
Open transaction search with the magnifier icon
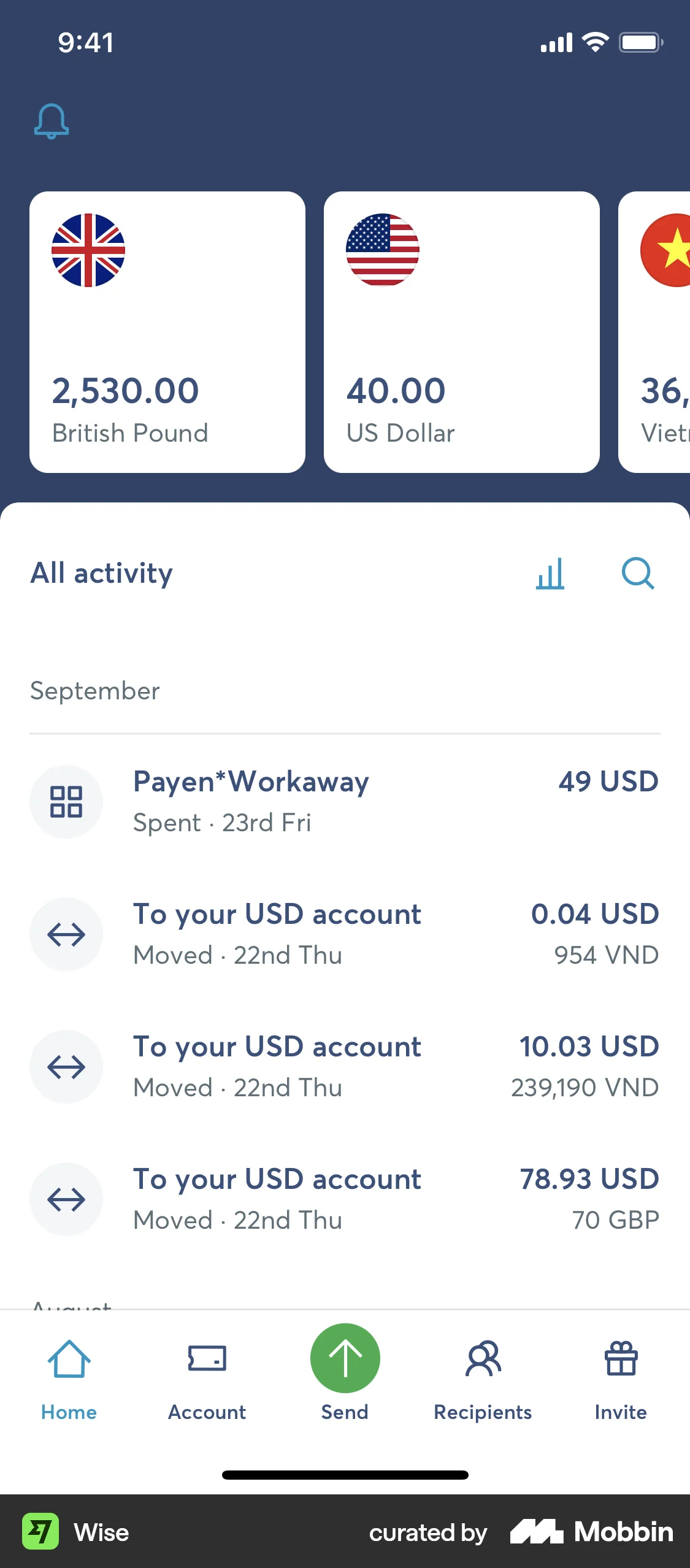tap(638, 574)
